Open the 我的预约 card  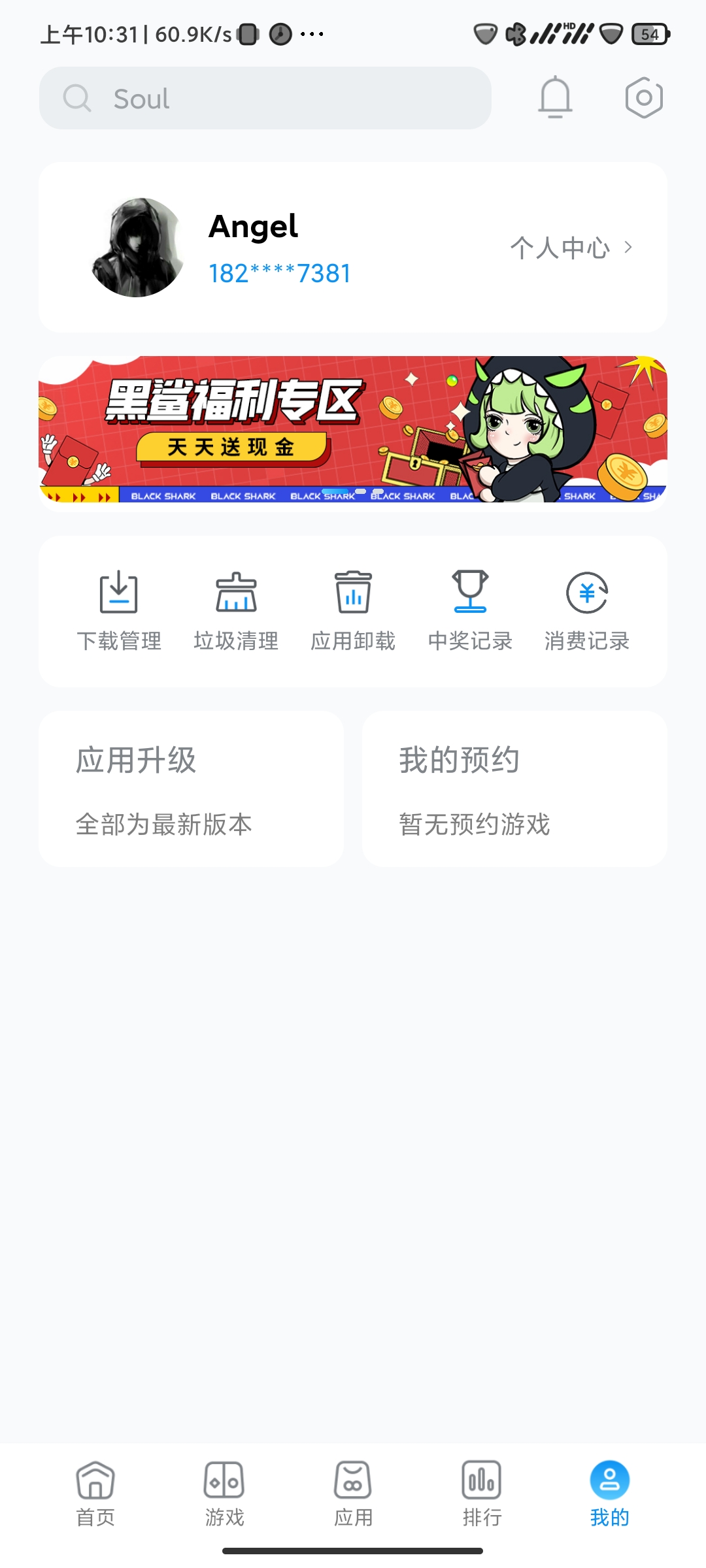[514, 789]
